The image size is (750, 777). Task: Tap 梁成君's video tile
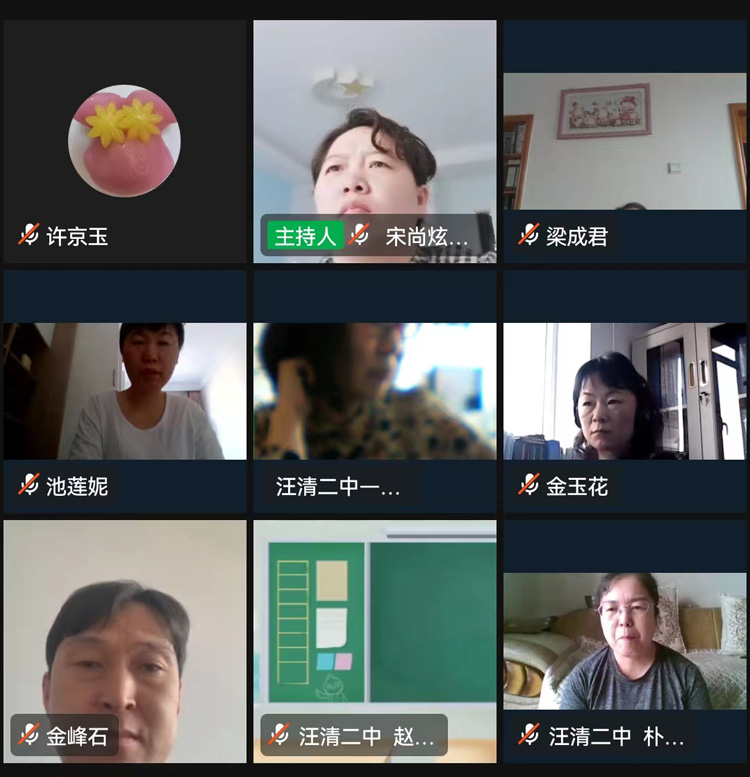coord(625,140)
